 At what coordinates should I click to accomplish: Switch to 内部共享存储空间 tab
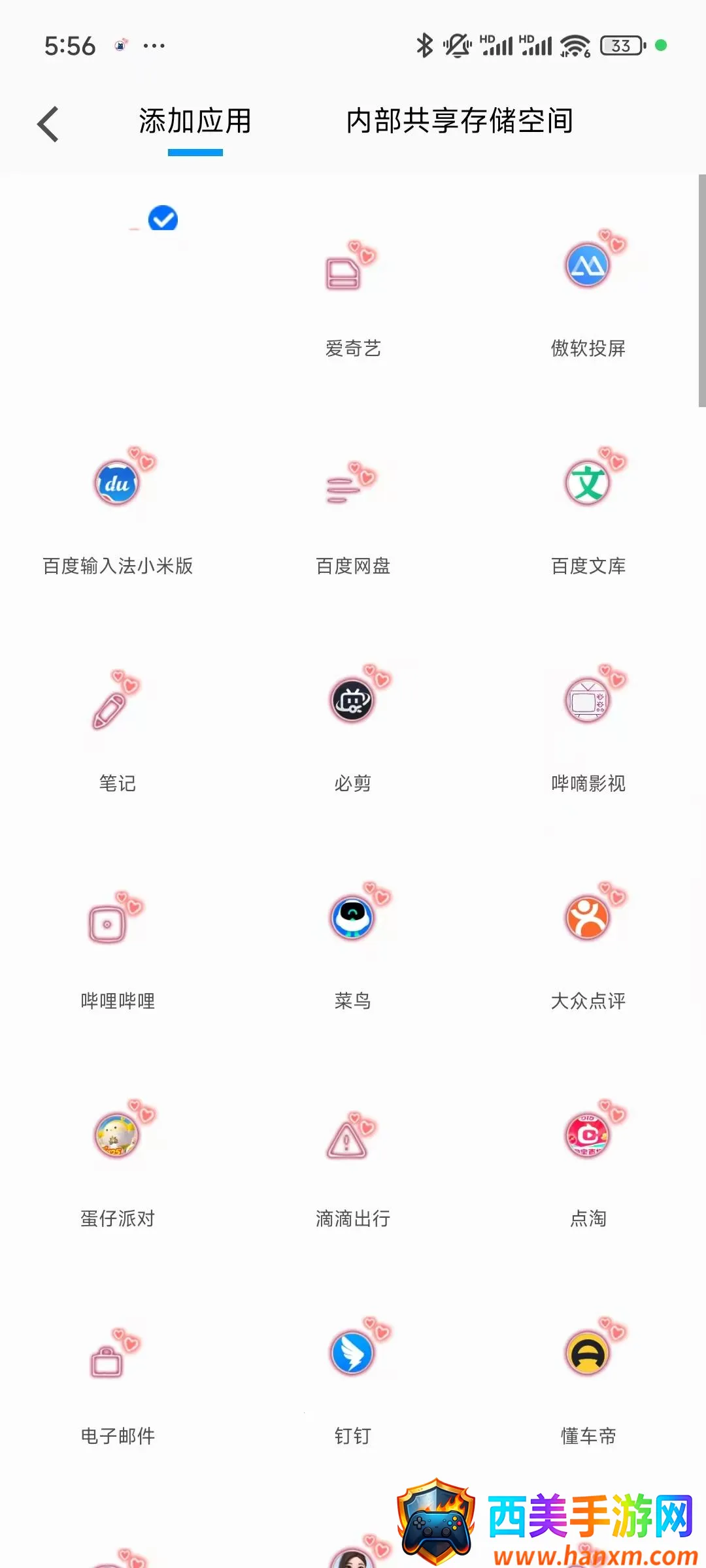(x=460, y=122)
